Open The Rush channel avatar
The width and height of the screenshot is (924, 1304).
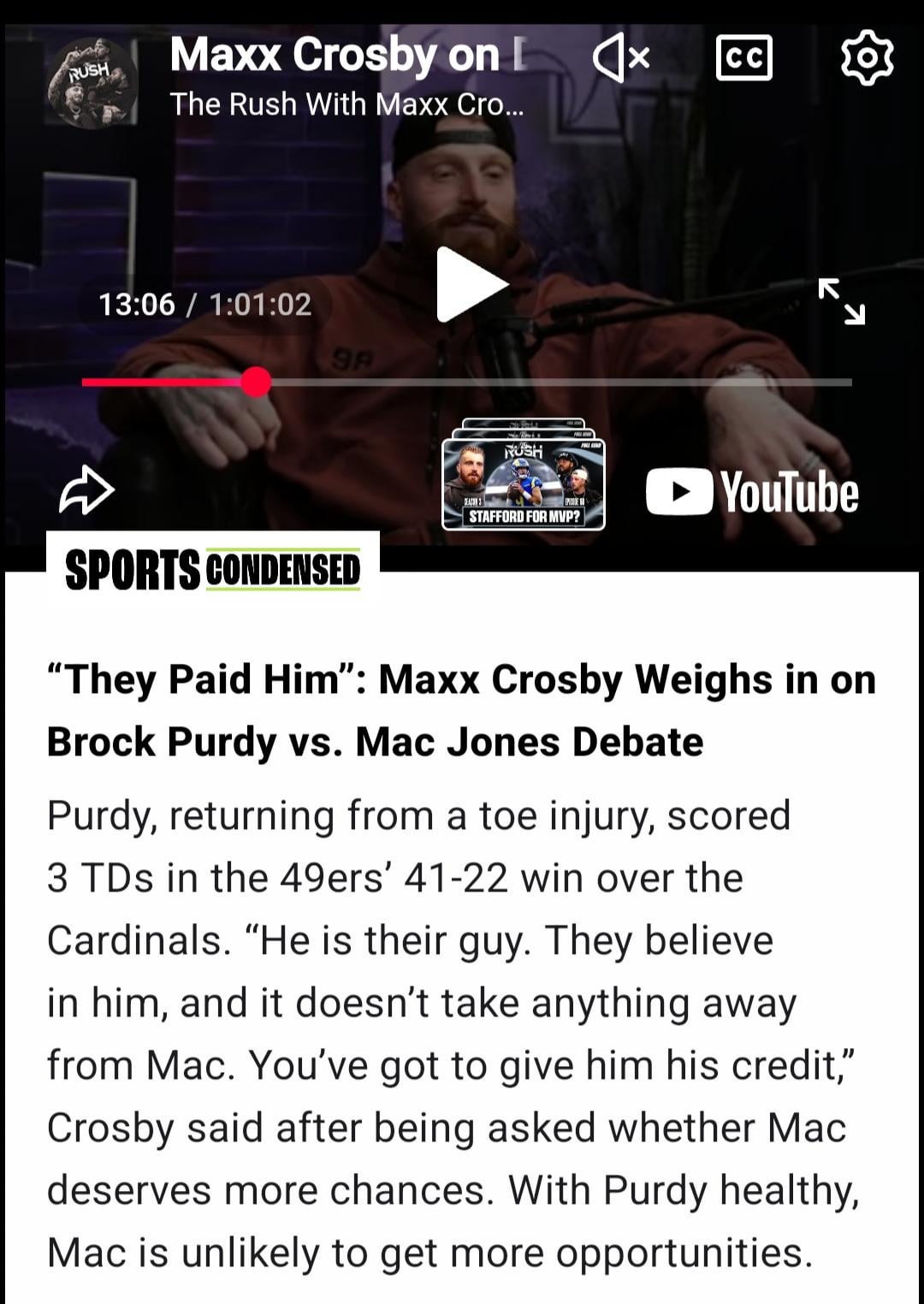pos(92,83)
